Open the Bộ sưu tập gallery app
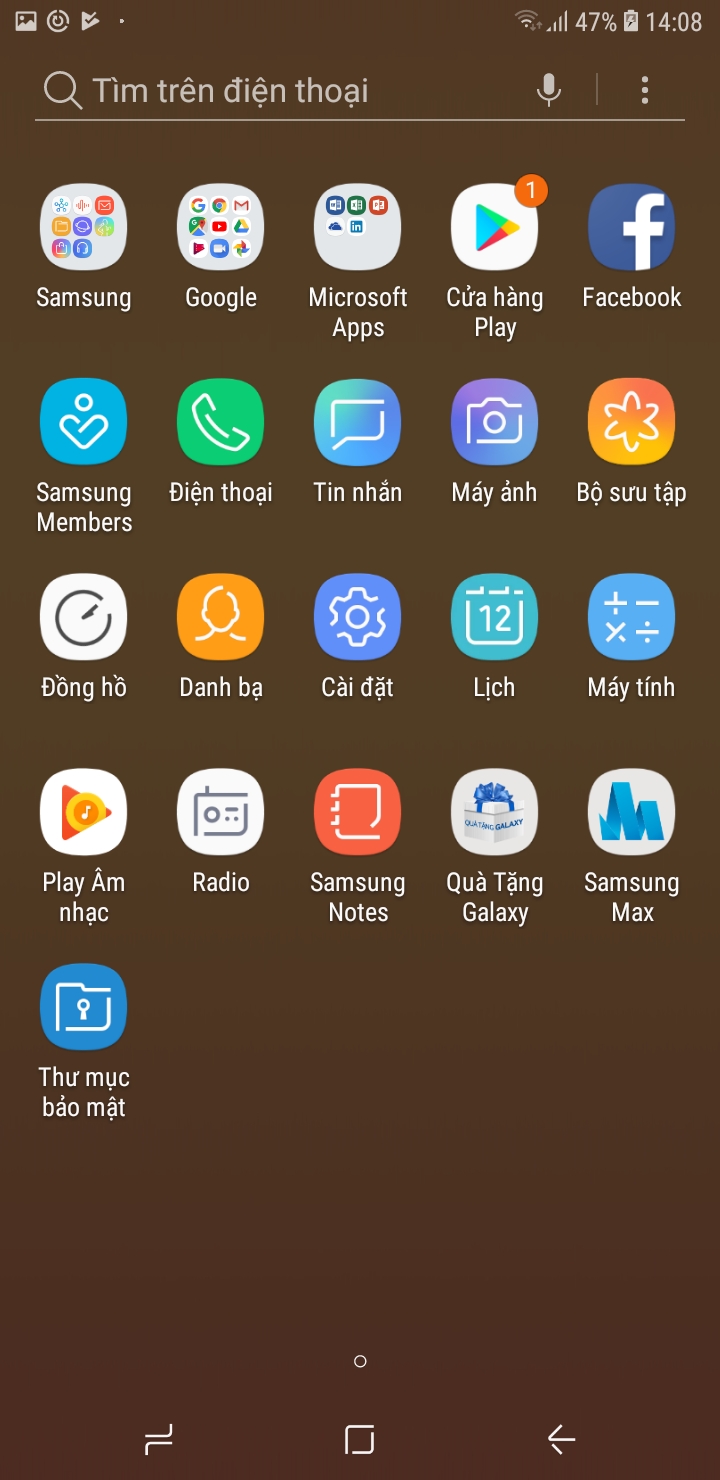Image resolution: width=720 pixels, height=1480 pixels. 631,420
